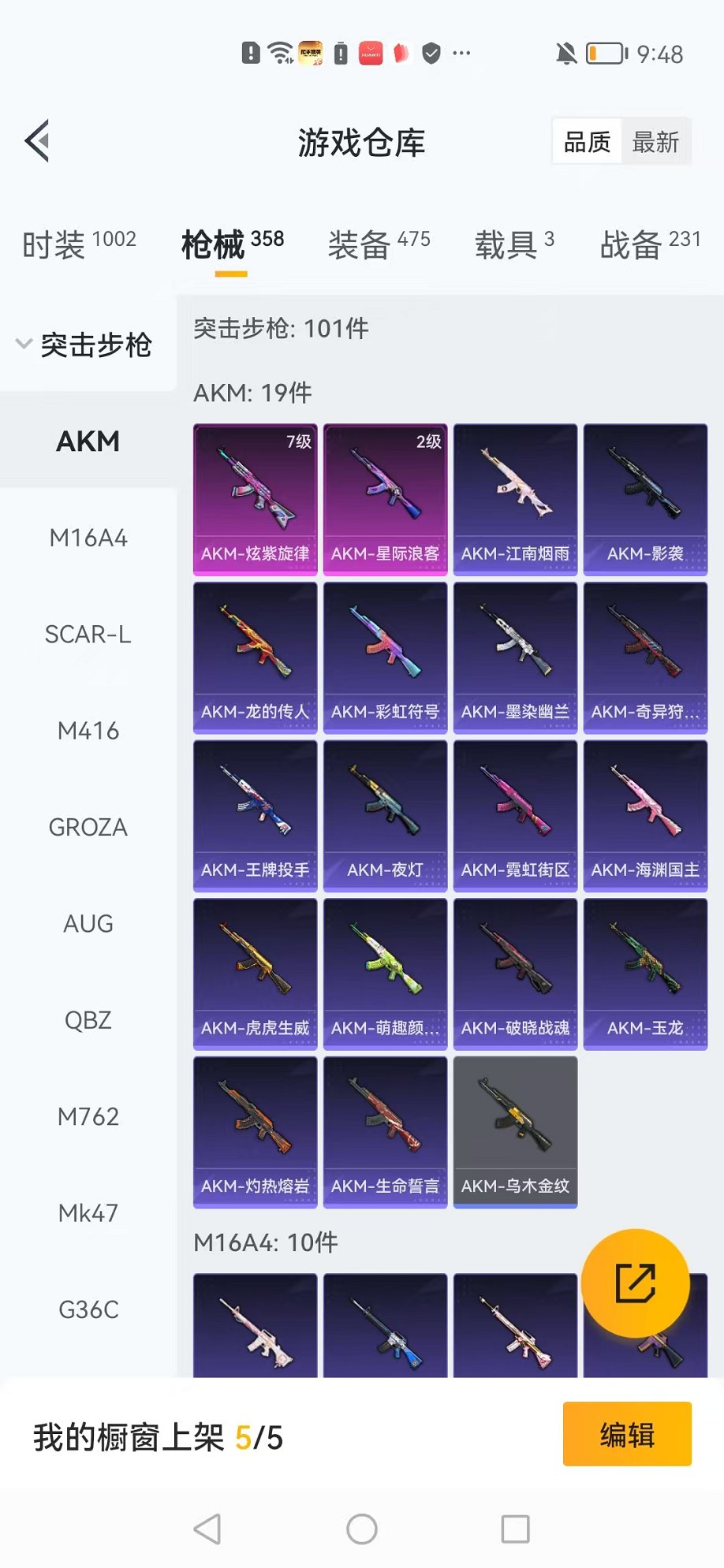Open the AKM-玉龙 skin

[x=646, y=974]
